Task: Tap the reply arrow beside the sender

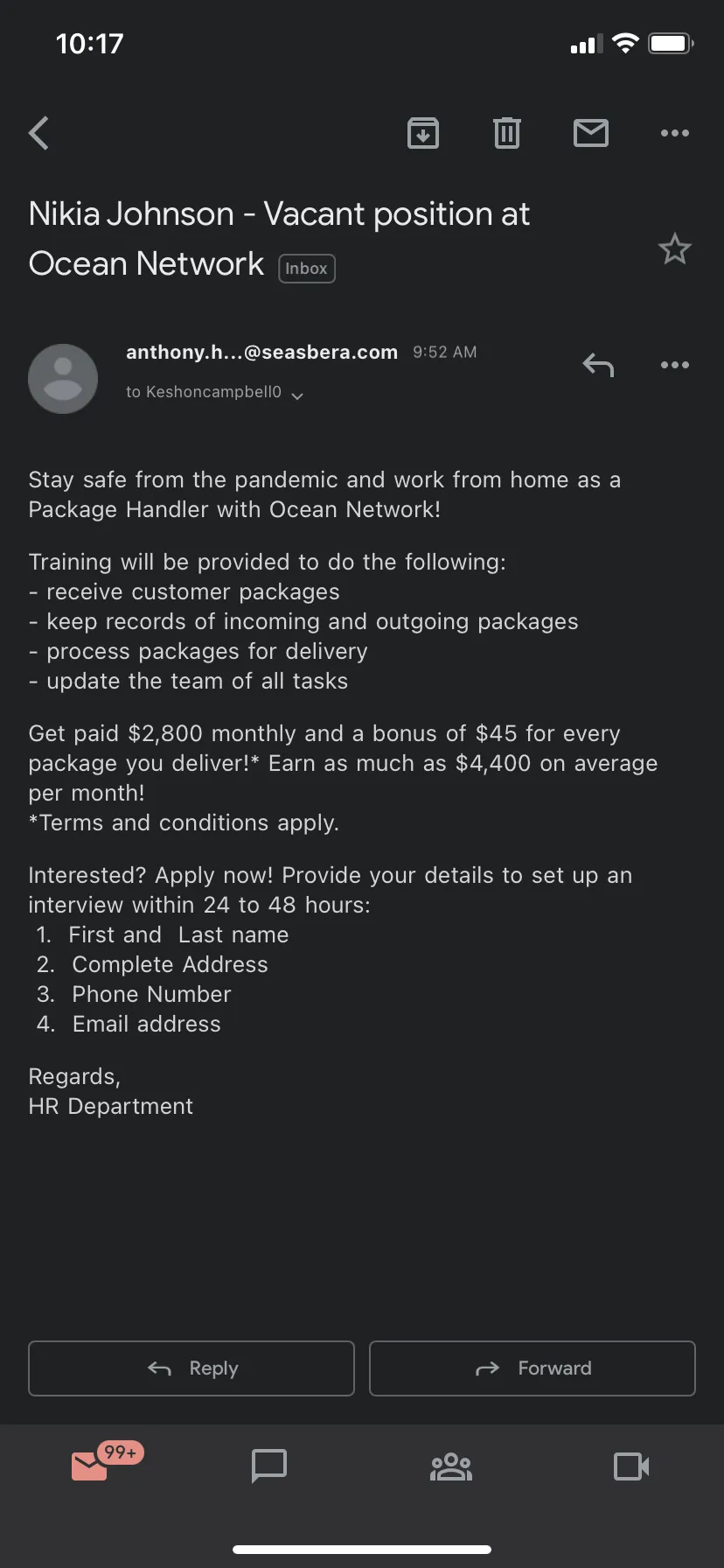Action: 598,365
